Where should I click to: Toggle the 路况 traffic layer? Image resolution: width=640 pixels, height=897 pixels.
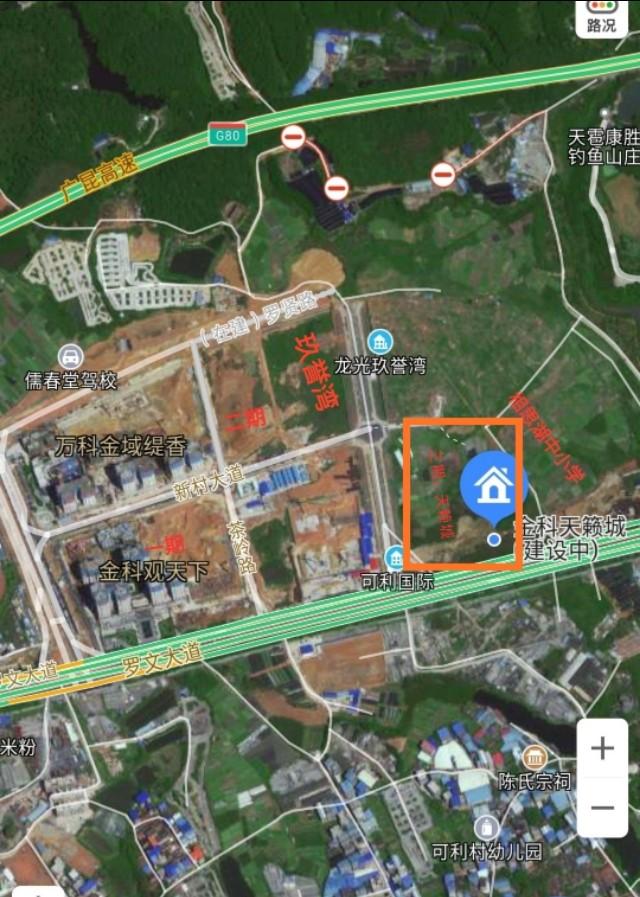click(x=602, y=18)
